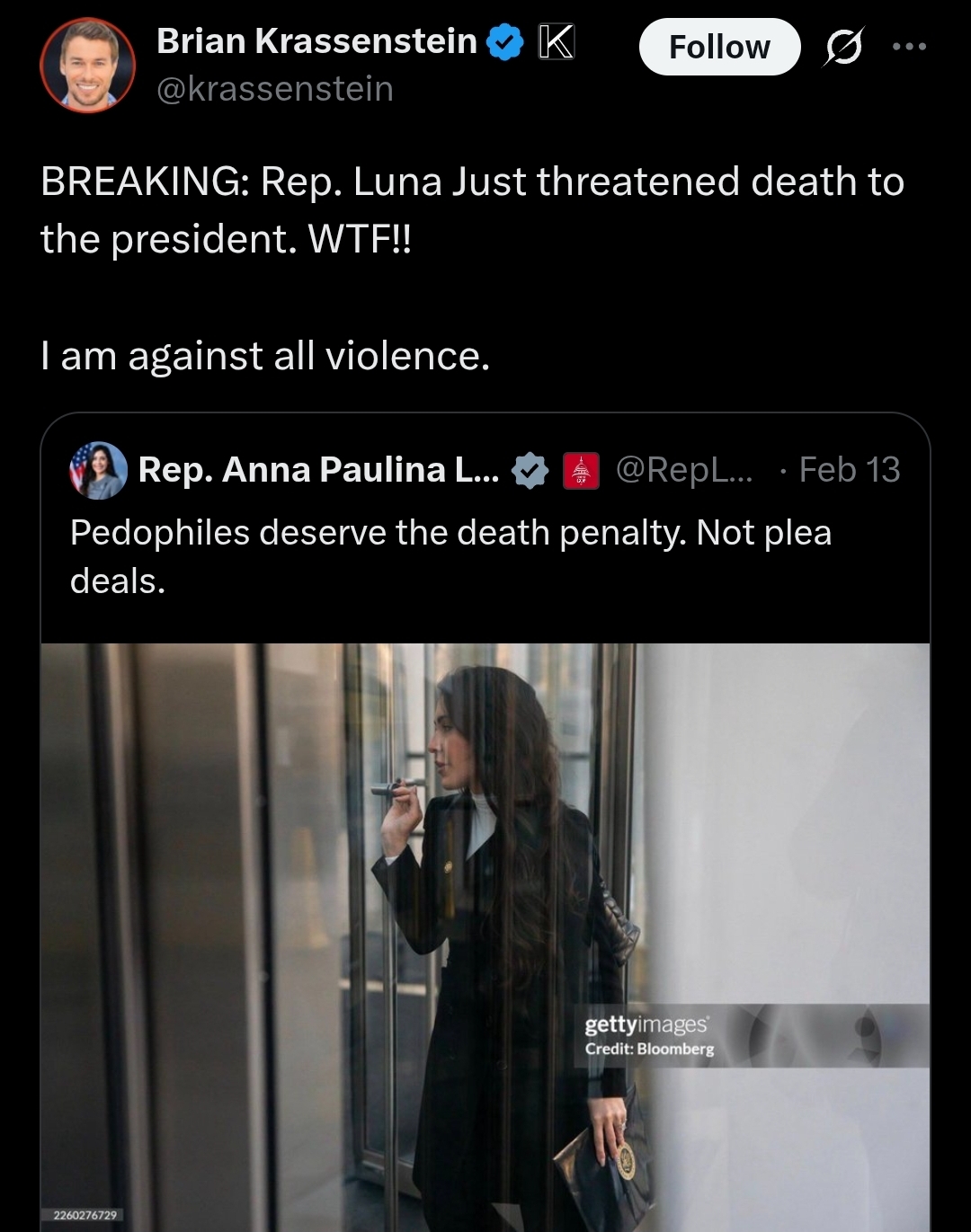The height and width of the screenshot is (1232, 971).
Task: Open the post's three-dot overflow menu
Action: pos(909,47)
